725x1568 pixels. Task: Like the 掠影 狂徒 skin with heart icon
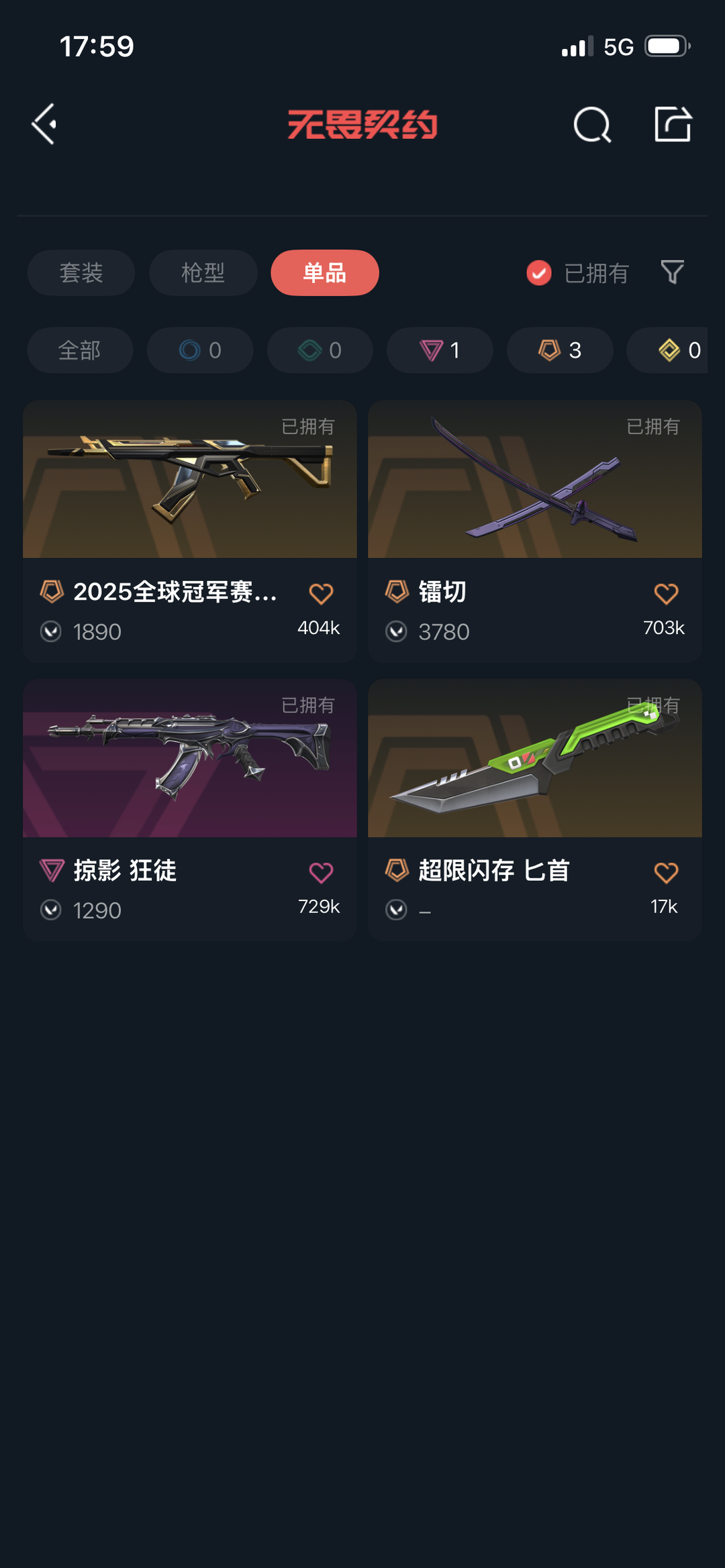321,873
